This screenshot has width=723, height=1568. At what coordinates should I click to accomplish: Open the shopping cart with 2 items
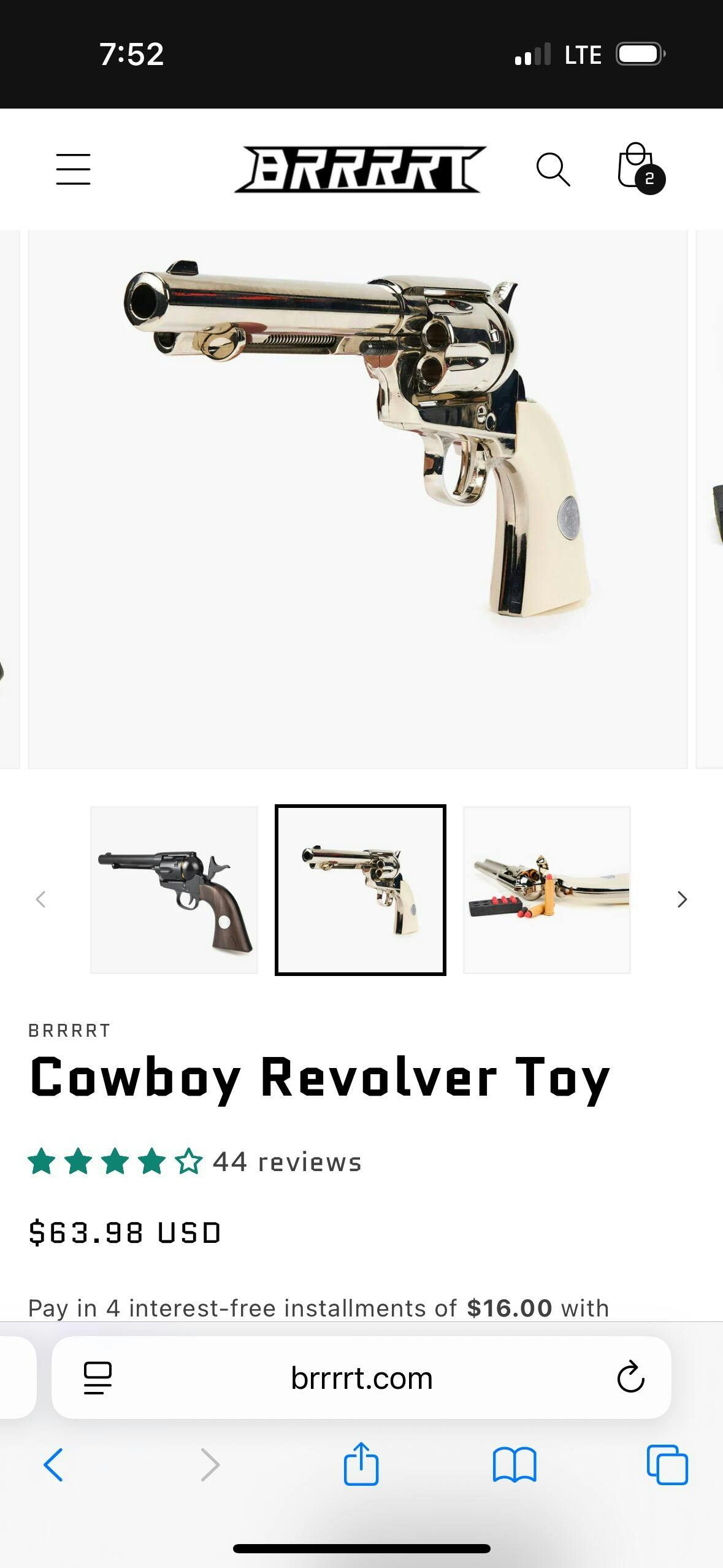point(640,168)
